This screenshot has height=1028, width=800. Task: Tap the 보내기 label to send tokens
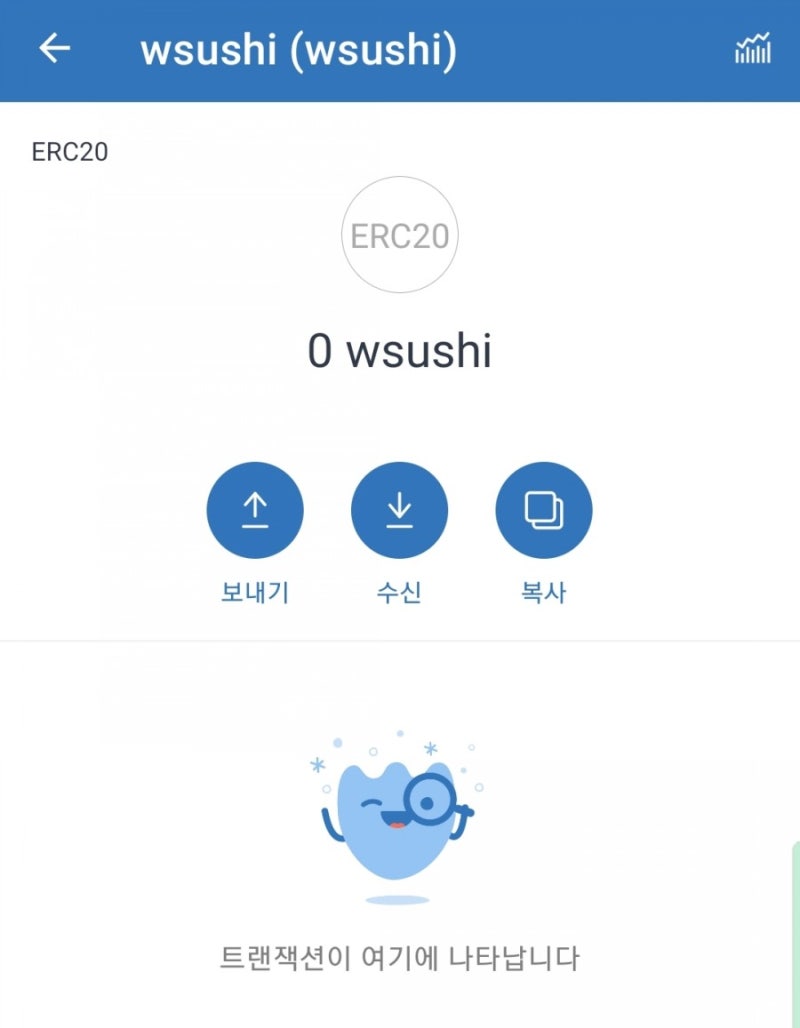(255, 592)
